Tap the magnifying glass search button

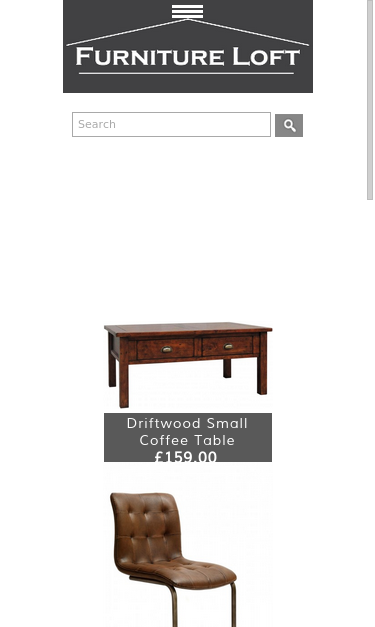(x=289, y=126)
